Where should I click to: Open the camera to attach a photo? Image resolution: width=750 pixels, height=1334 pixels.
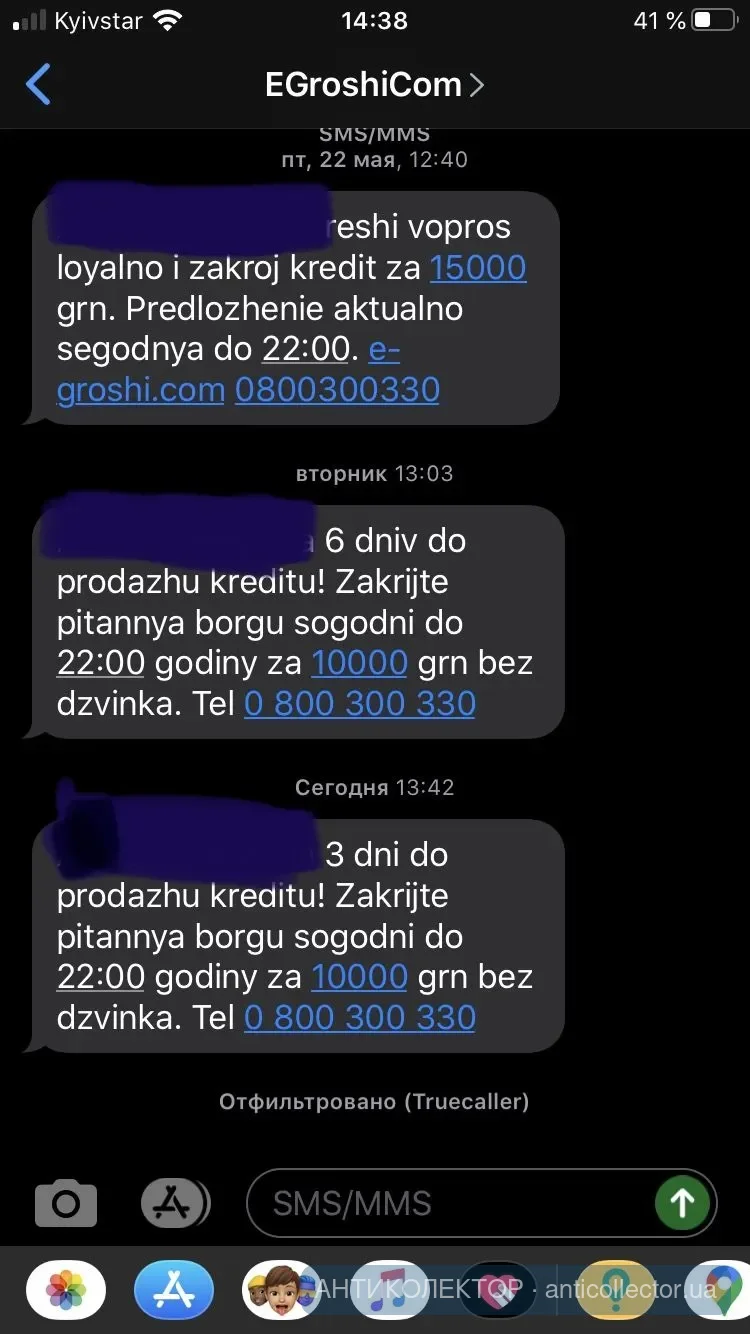tap(66, 1202)
